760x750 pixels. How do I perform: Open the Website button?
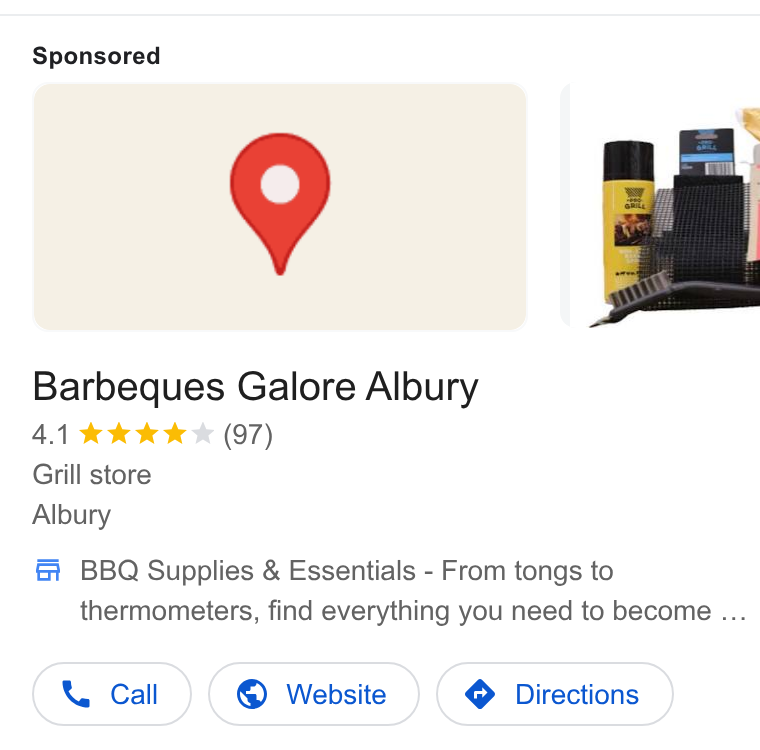coord(314,694)
